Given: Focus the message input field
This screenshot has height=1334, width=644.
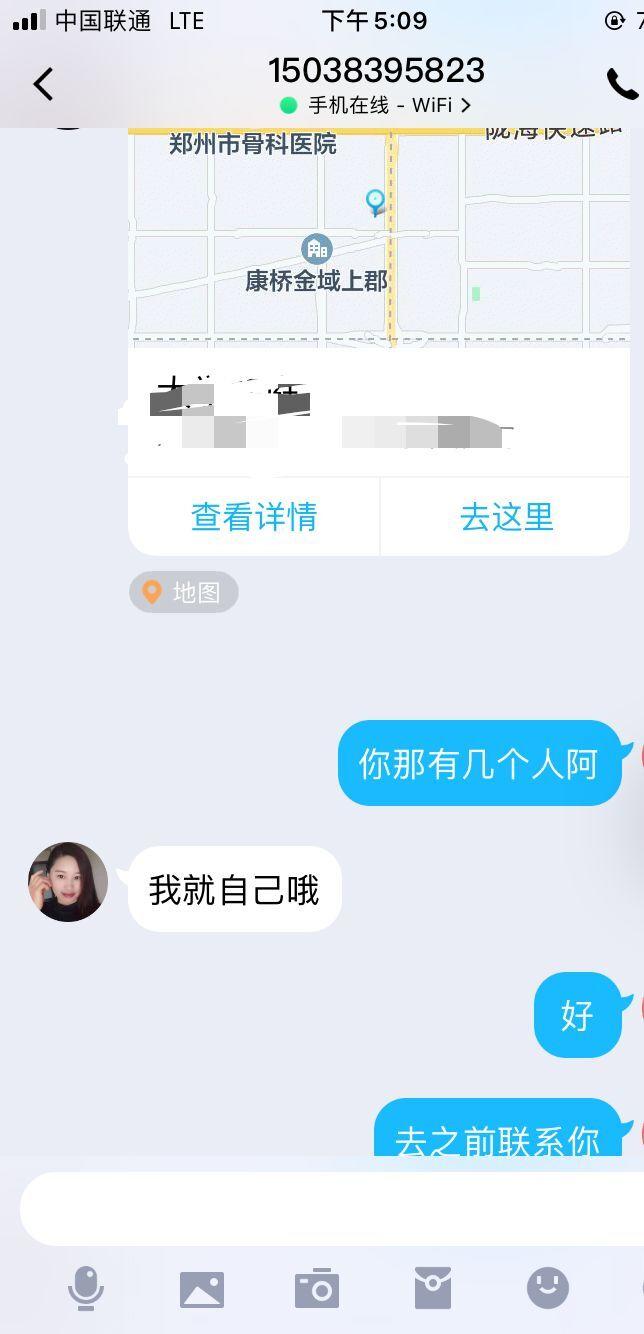Looking at the screenshot, I should (x=330, y=1208).
